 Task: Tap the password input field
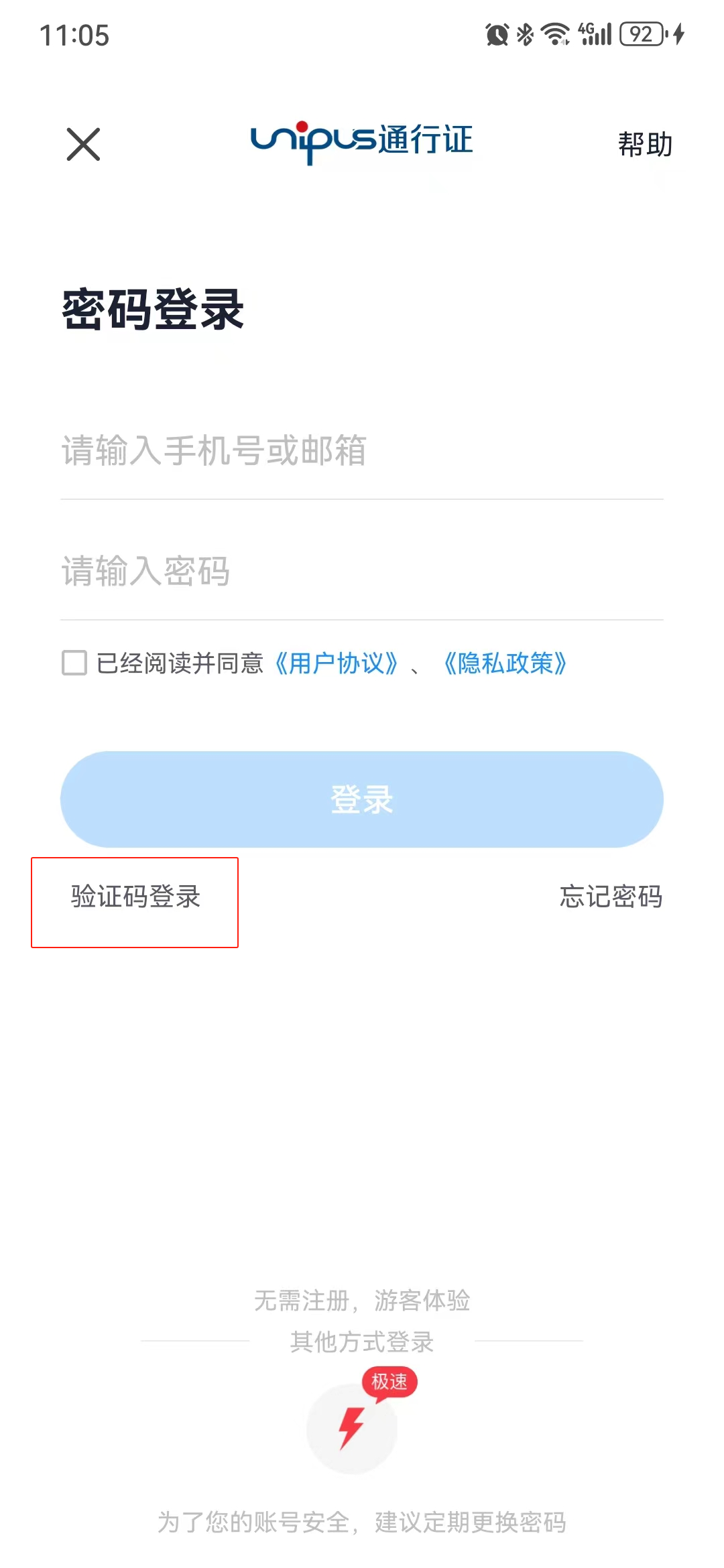(x=362, y=572)
